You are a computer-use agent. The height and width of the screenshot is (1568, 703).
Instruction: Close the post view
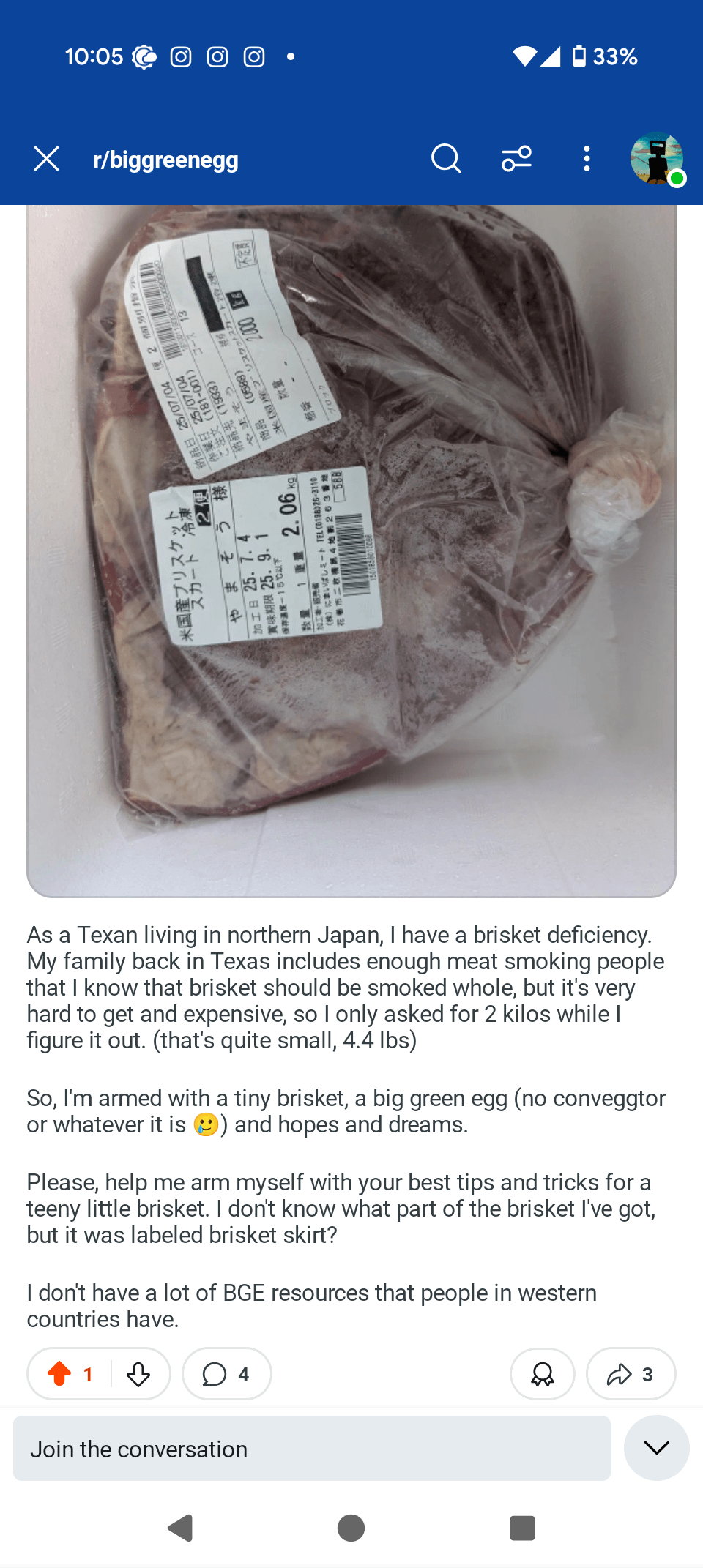pyautogui.click(x=46, y=159)
